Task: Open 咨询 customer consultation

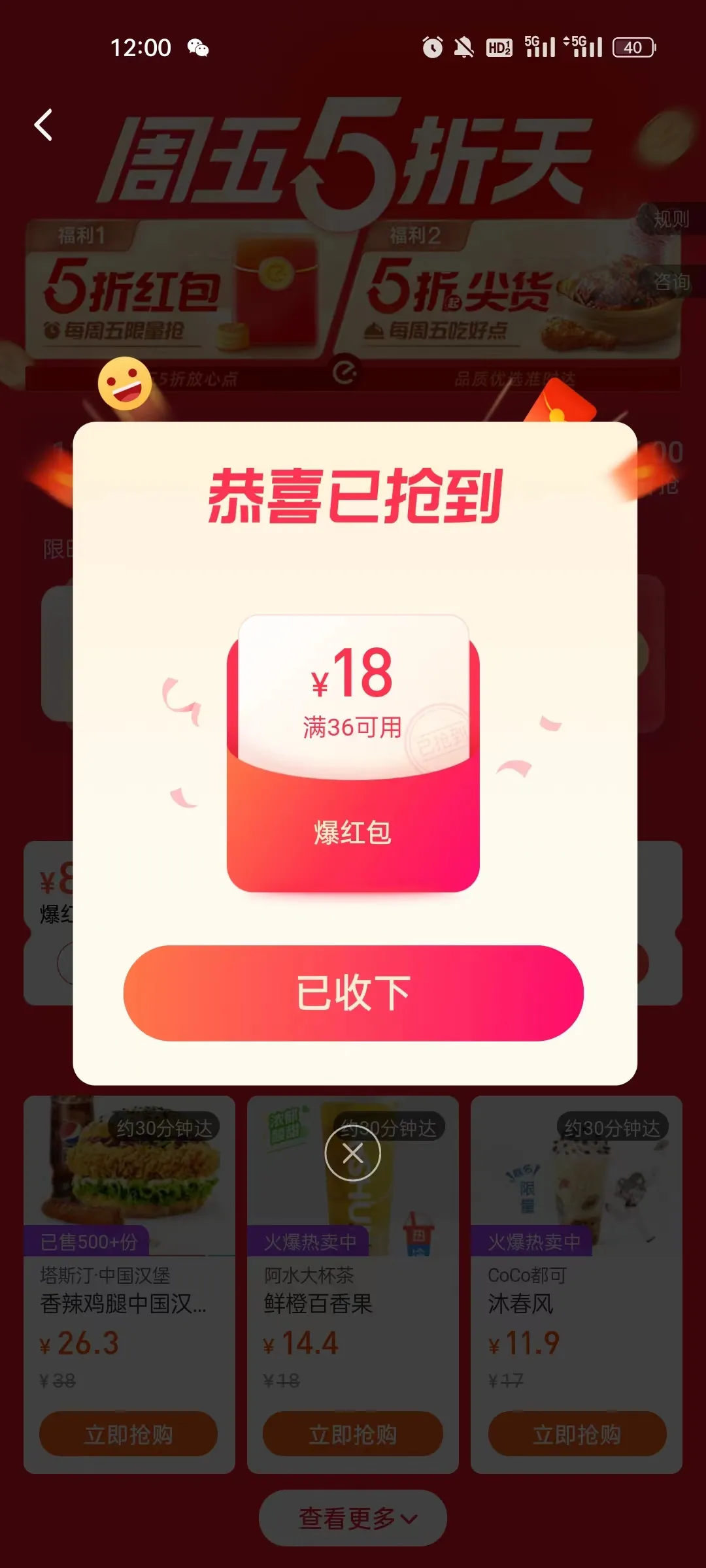Action: click(x=672, y=282)
